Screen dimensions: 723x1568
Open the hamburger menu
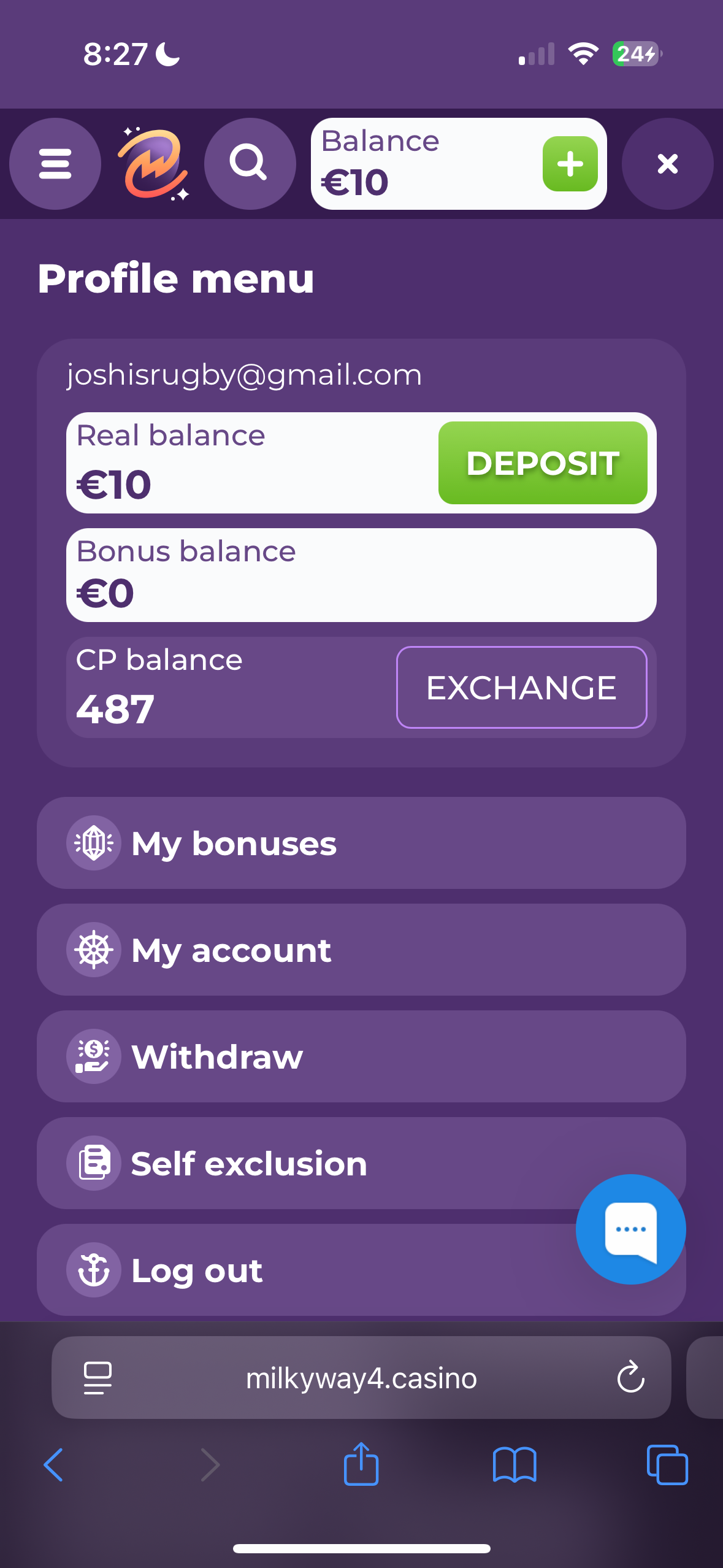coord(55,164)
